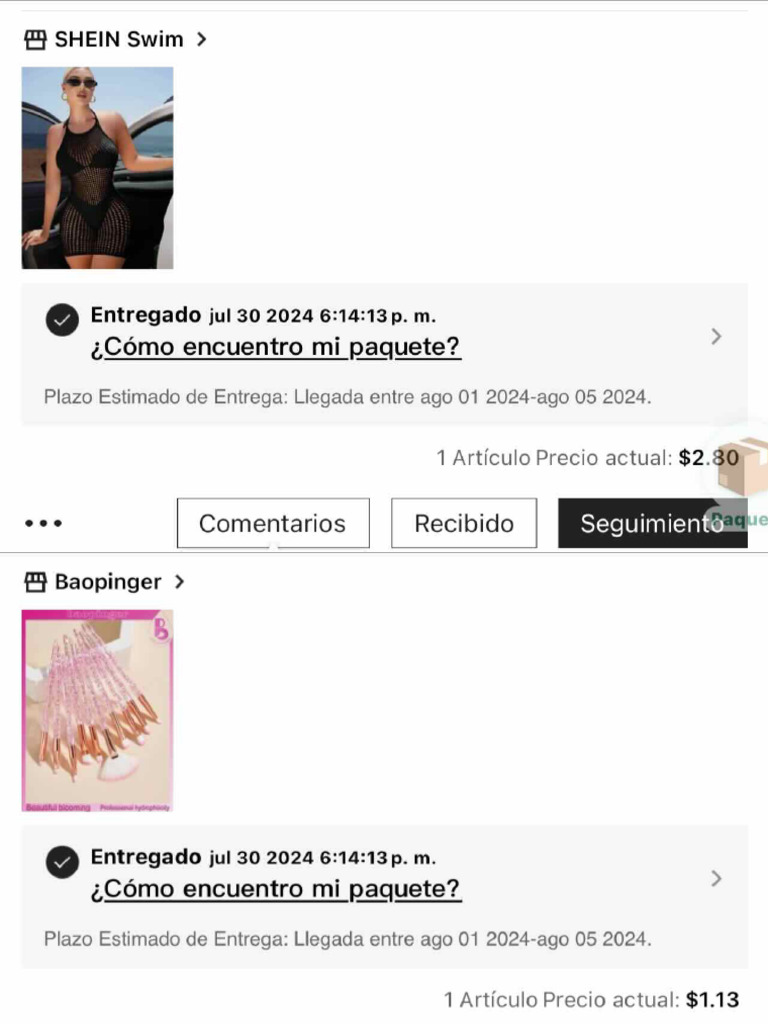Confirm receipt with the Recibido button

[x=463, y=523]
